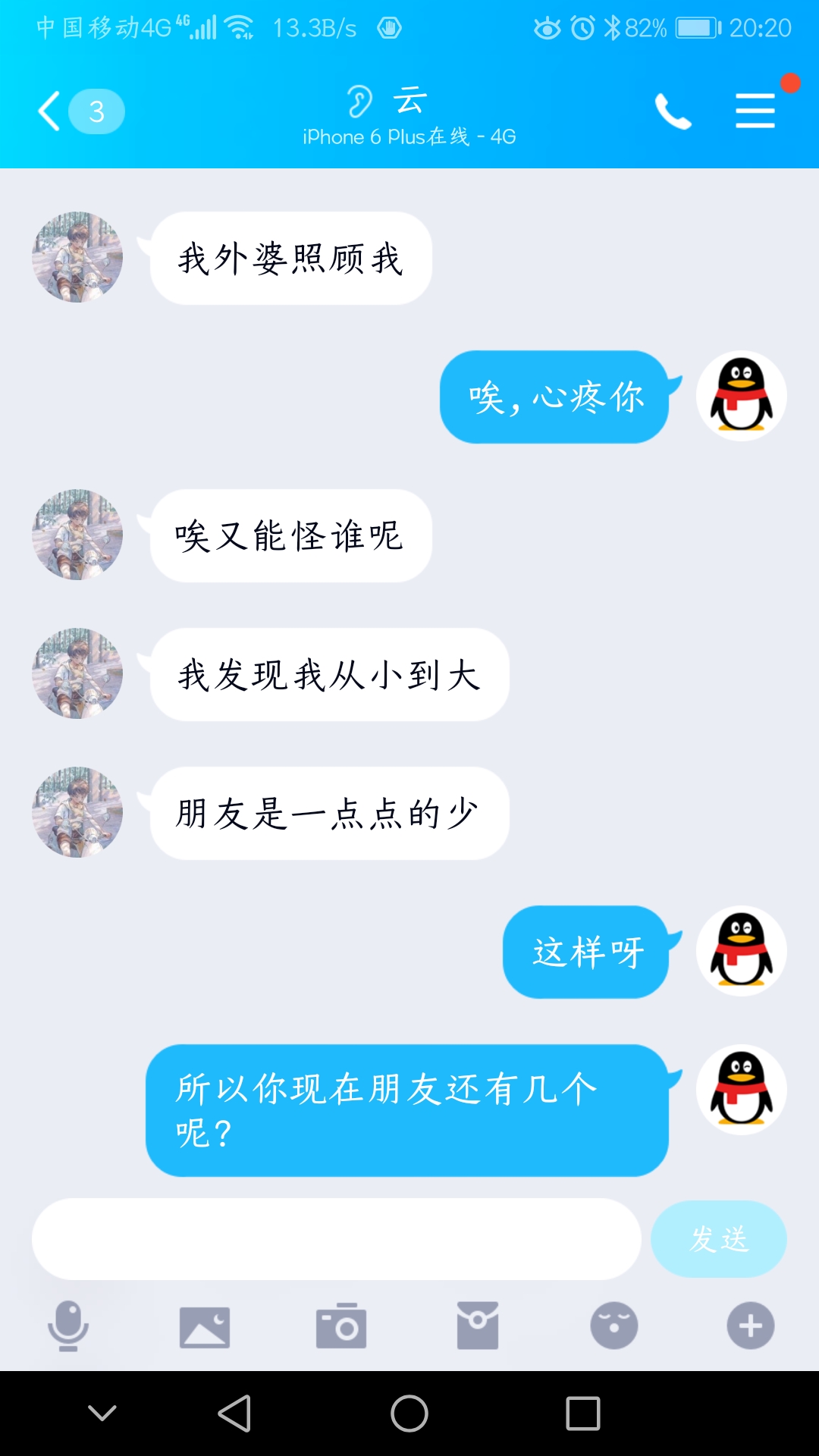Record a voice message with microphone
Image resolution: width=819 pixels, height=1456 pixels.
pos(68,1326)
